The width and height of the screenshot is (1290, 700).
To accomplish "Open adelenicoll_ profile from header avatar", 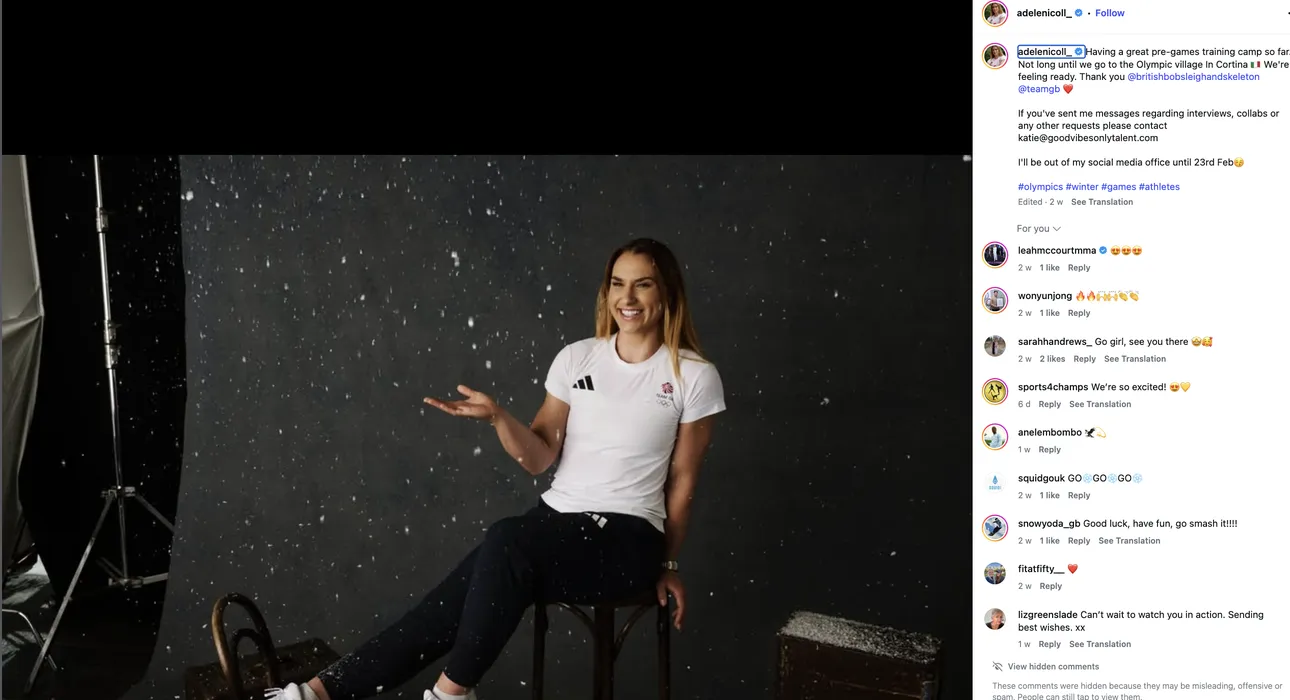I will pos(994,13).
